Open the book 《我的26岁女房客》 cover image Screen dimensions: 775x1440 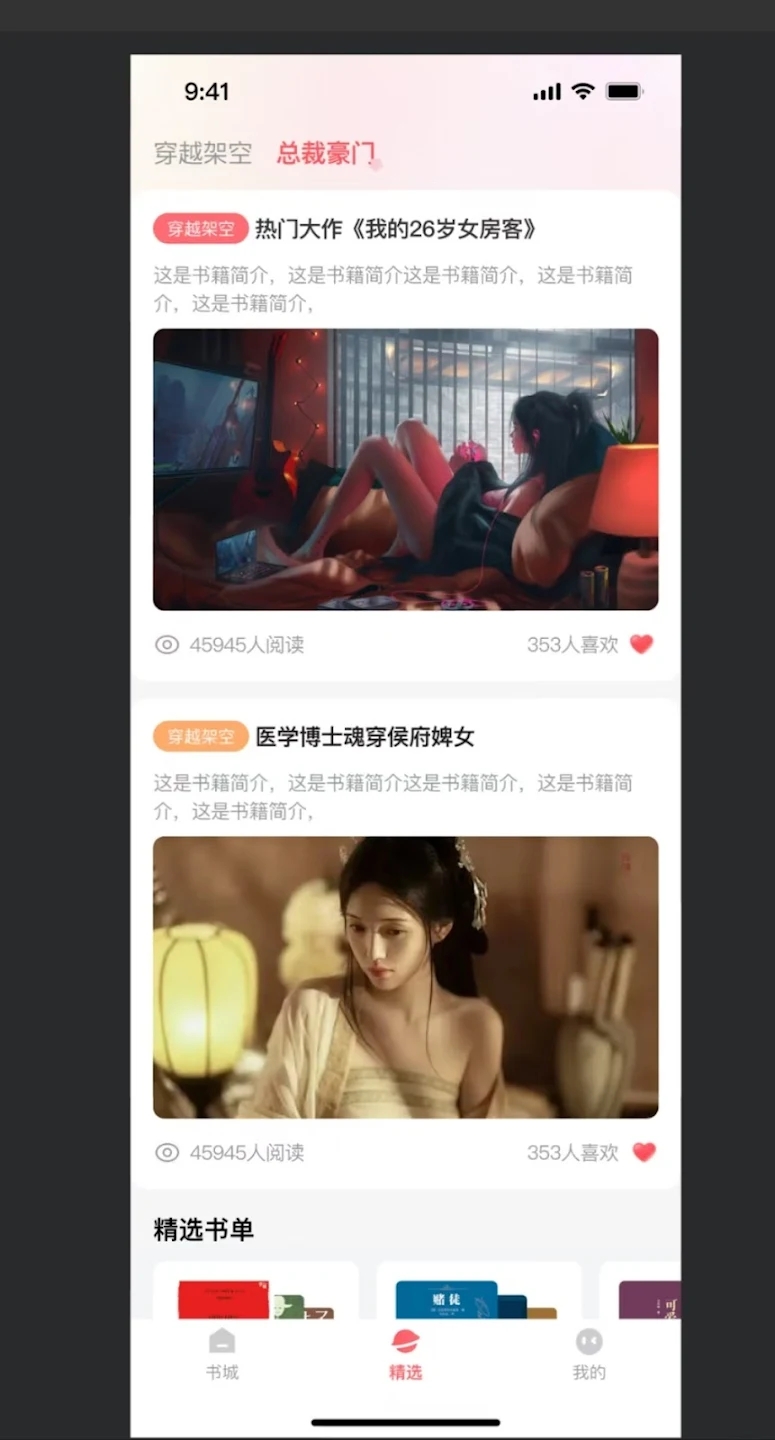click(x=405, y=469)
